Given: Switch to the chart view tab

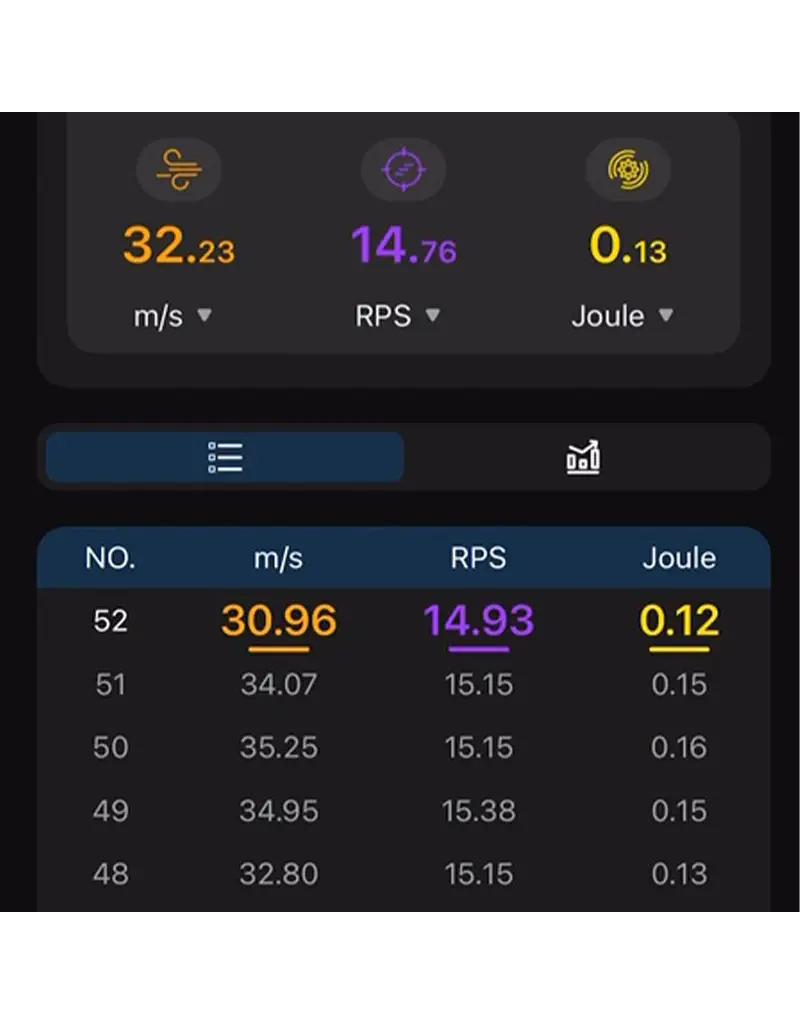Looking at the screenshot, I should 583,457.
